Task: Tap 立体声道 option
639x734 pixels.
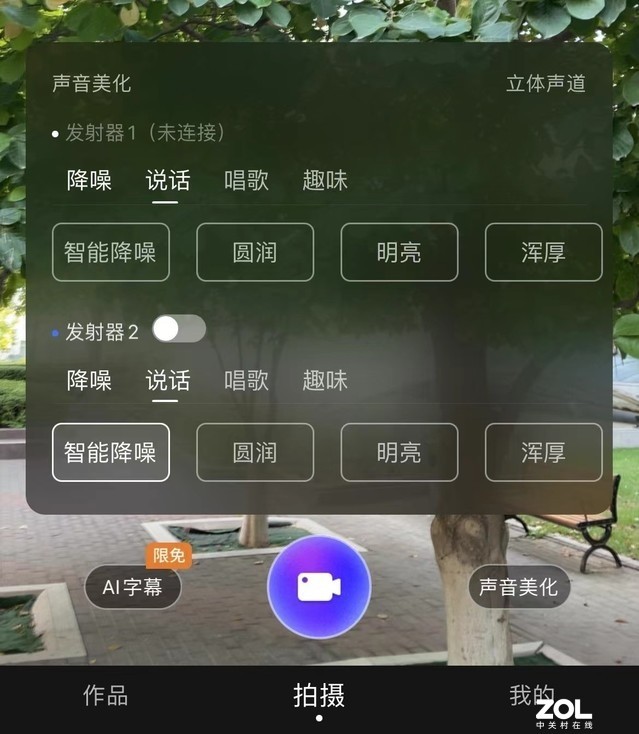Action: 545,83
